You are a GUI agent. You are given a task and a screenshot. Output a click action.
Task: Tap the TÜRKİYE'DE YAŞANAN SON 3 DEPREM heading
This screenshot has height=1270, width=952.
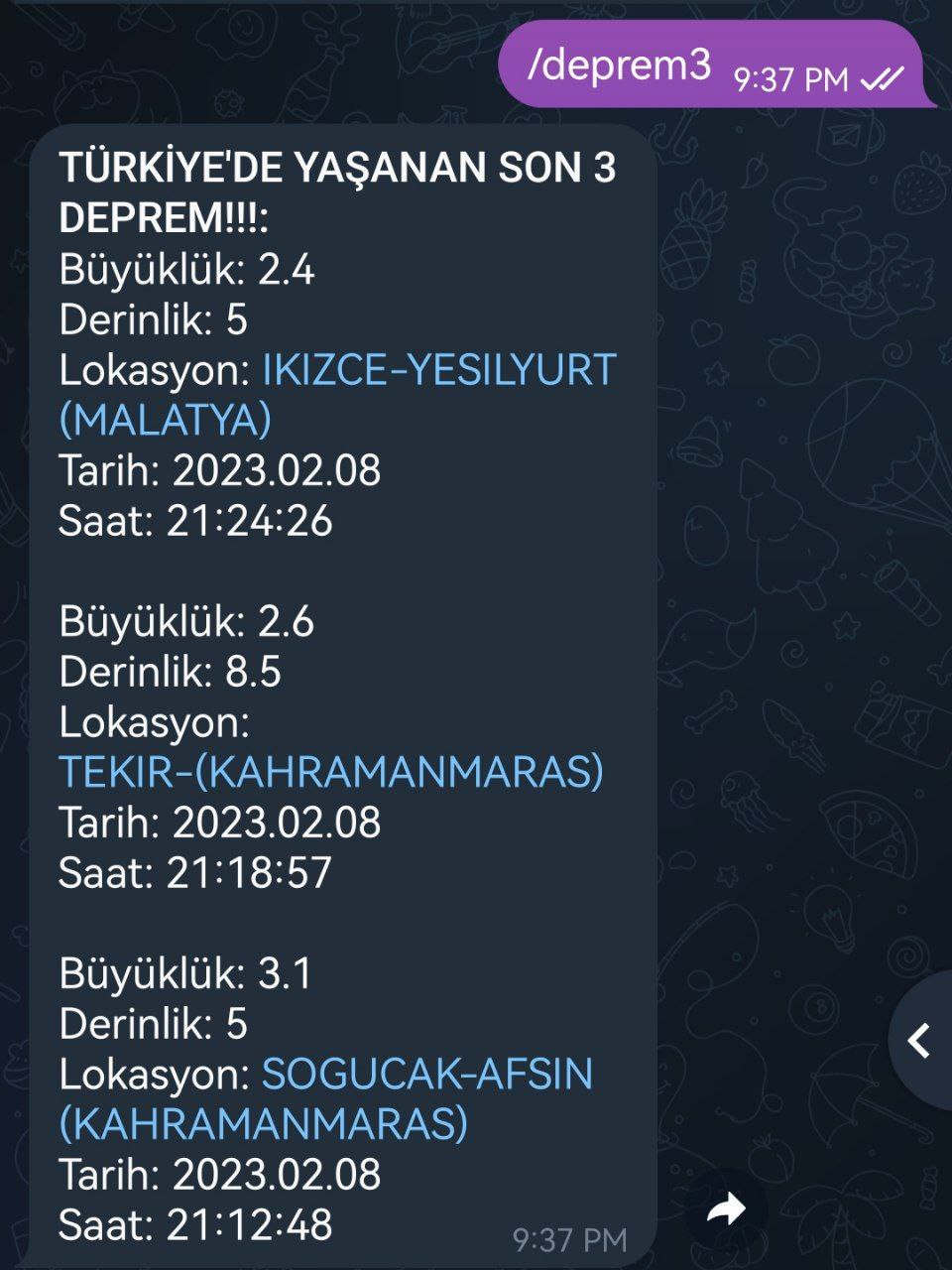pos(337,169)
